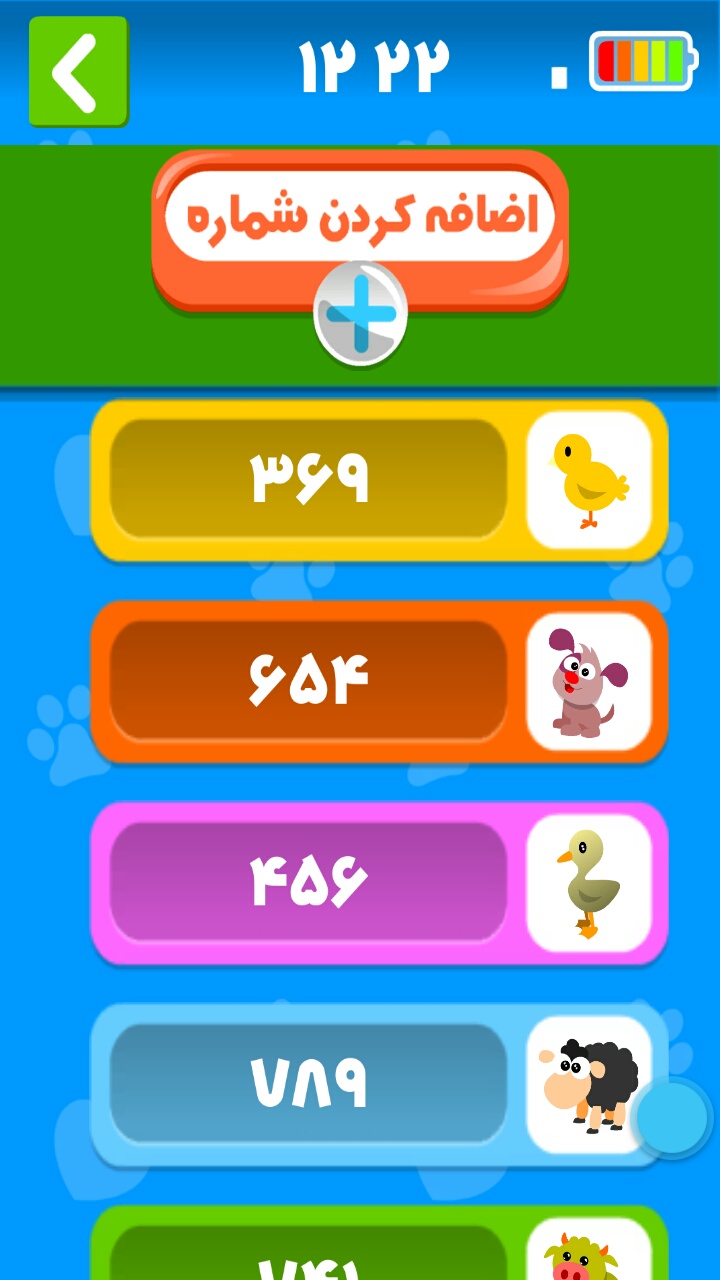Go back with the green arrow
This screenshot has height=1280, width=720.
pos(78,72)
